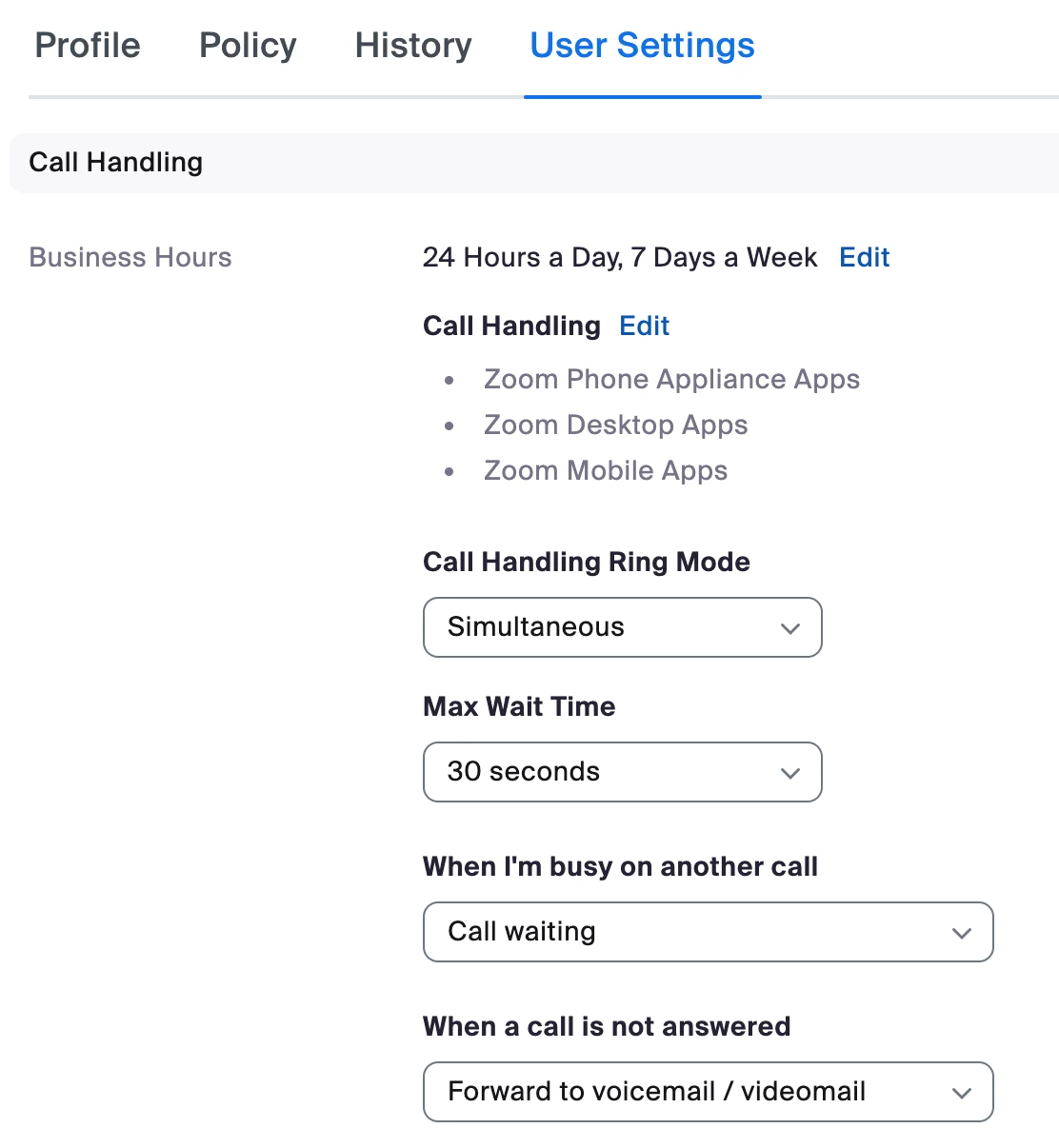Expand the busy on another call dropdown
This screenshot has height=1148, width=1059.
(x=708, y=932)
